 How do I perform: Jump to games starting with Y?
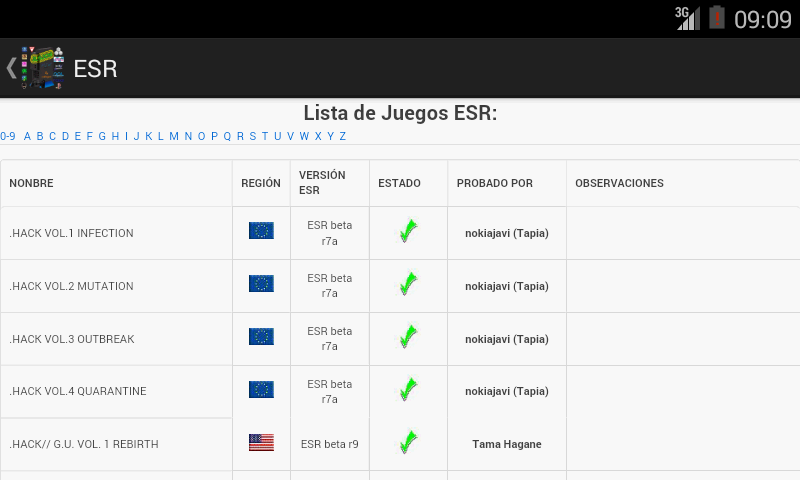(x=330, y=136)
